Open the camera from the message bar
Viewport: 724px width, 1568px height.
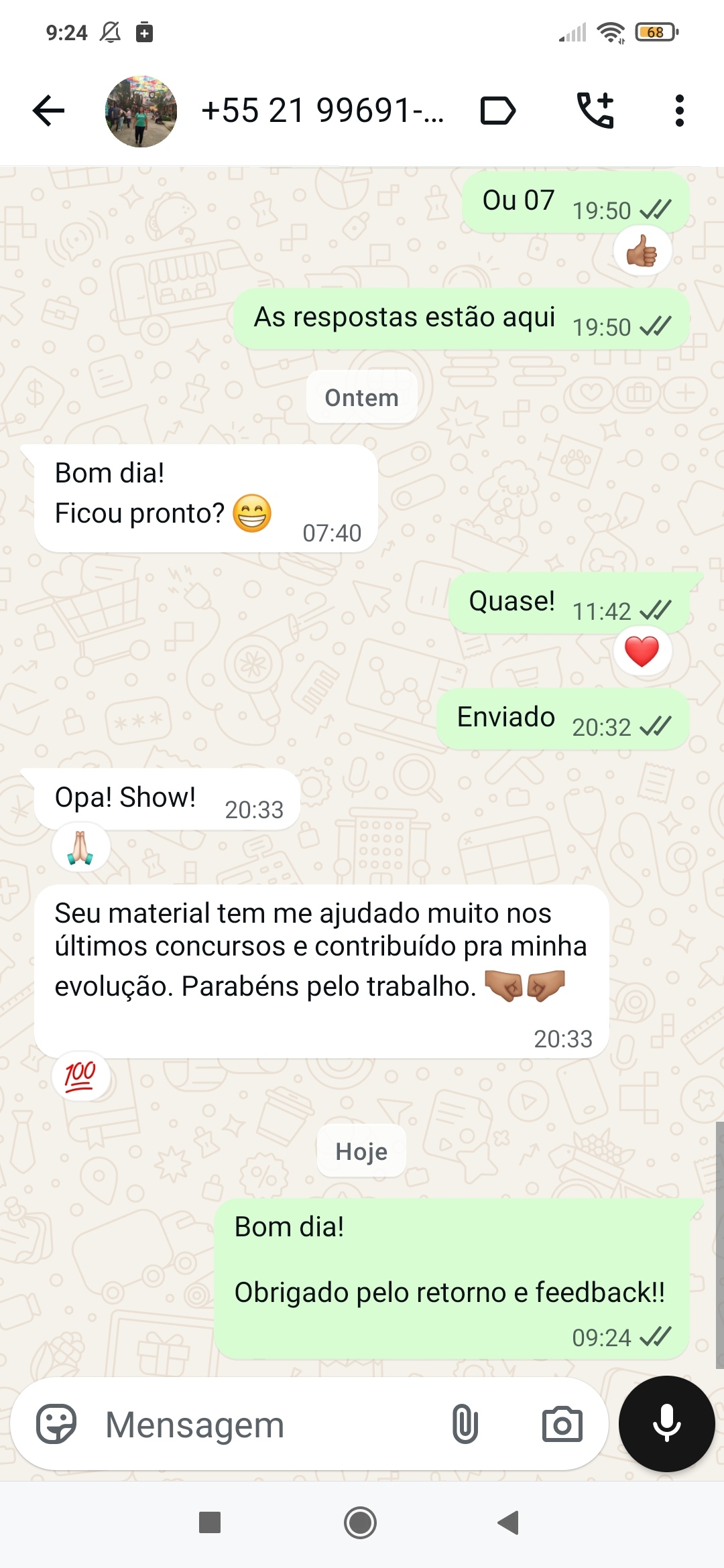(x=563, y=1425)
